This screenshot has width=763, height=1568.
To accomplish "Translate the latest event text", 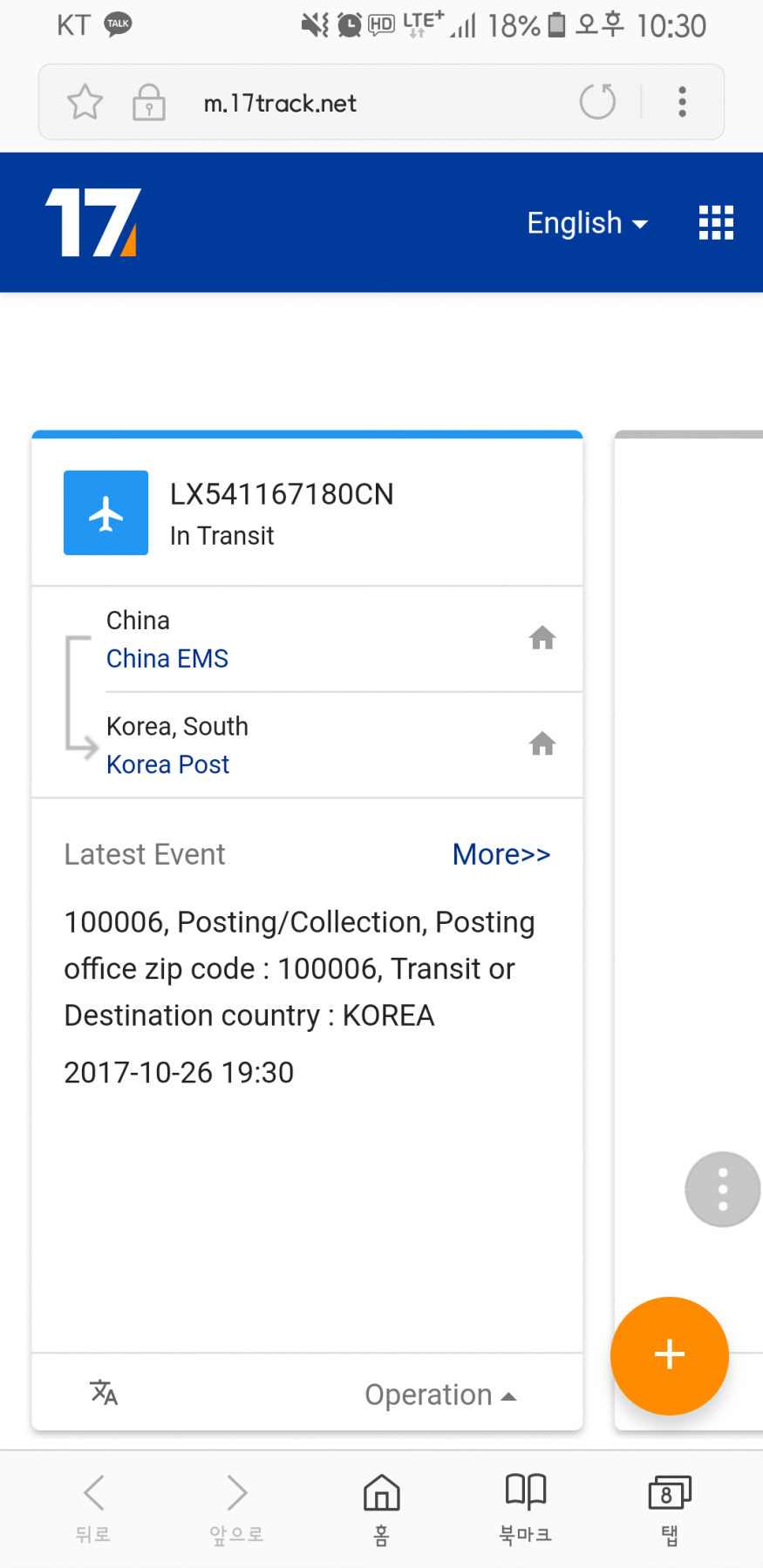I will coord(104,1393).
